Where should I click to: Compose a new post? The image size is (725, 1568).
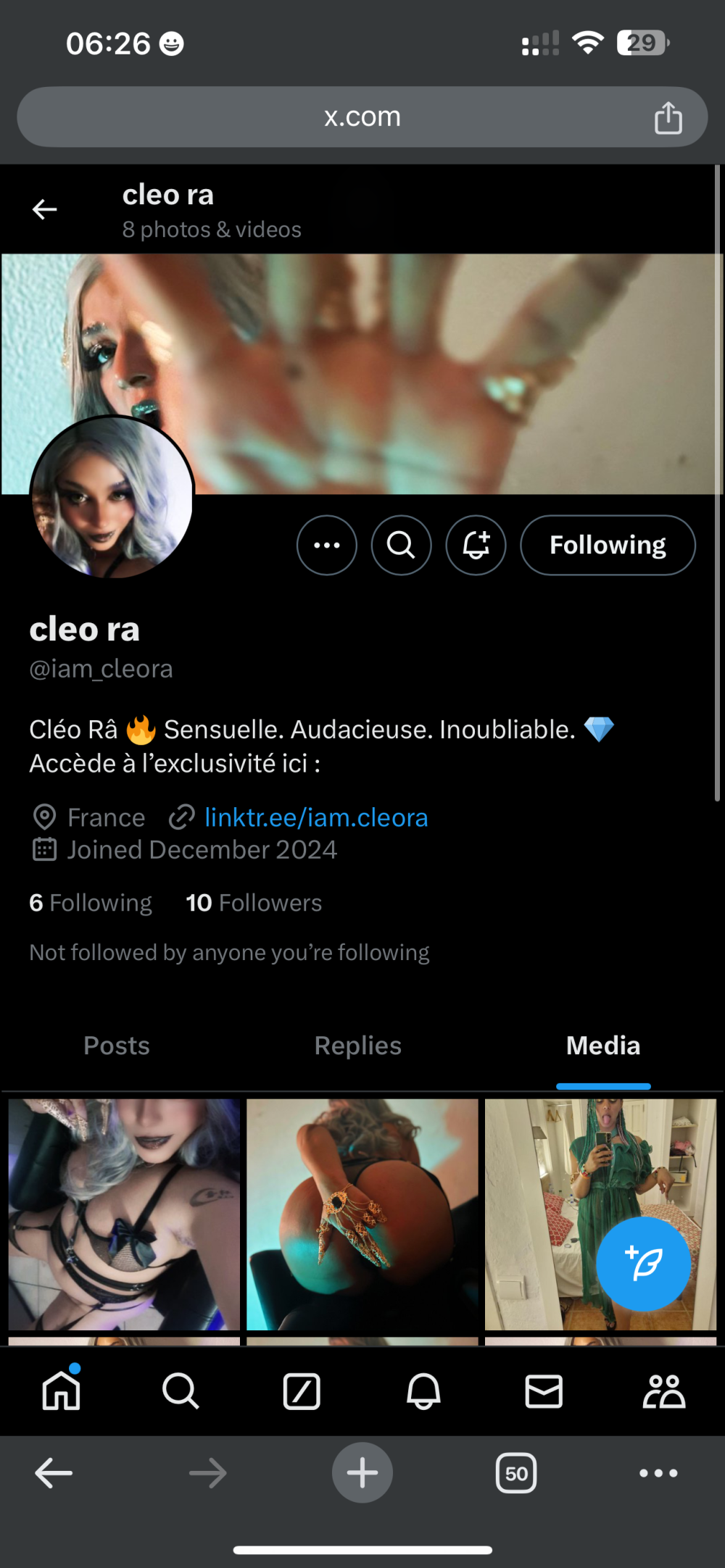tap(643, 1264)
